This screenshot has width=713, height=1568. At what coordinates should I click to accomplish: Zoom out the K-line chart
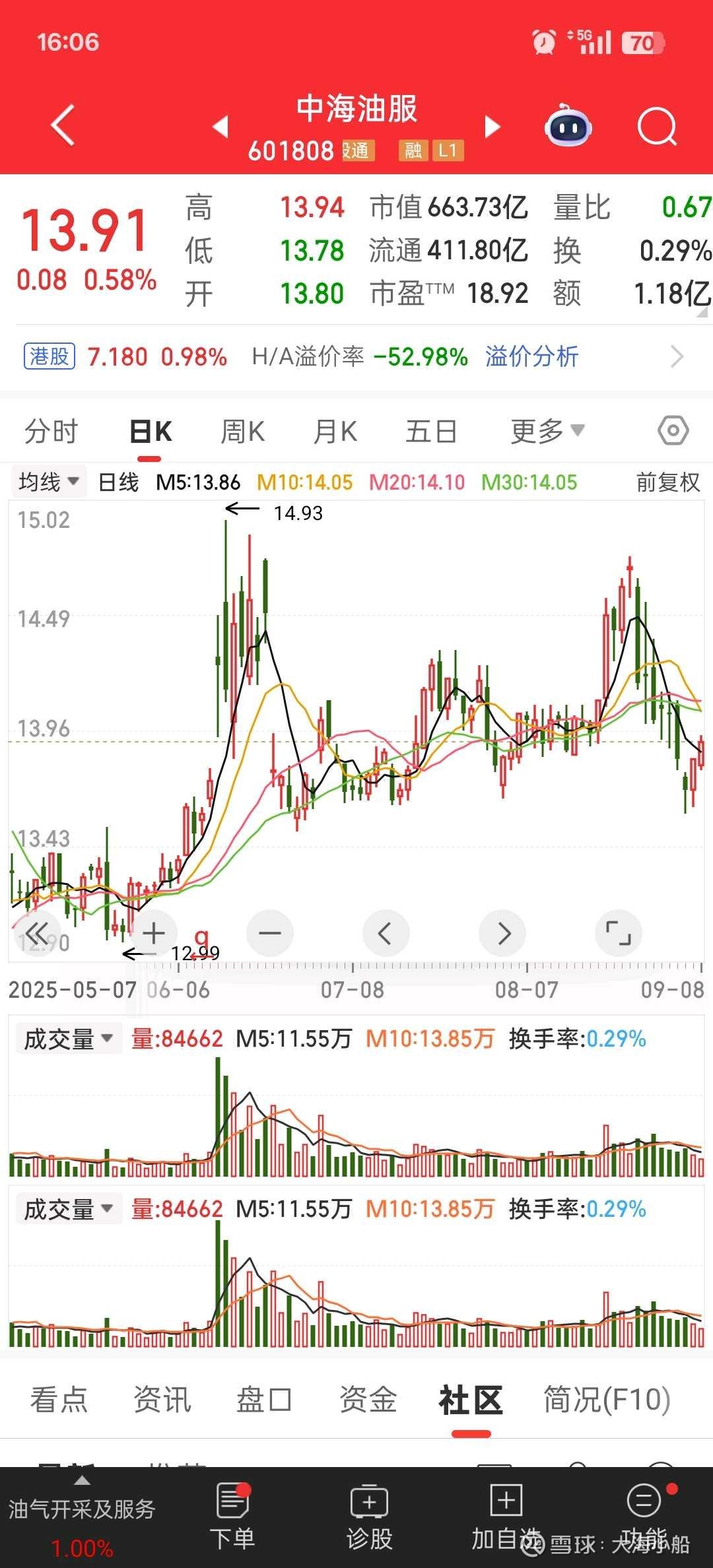point(269,933)
